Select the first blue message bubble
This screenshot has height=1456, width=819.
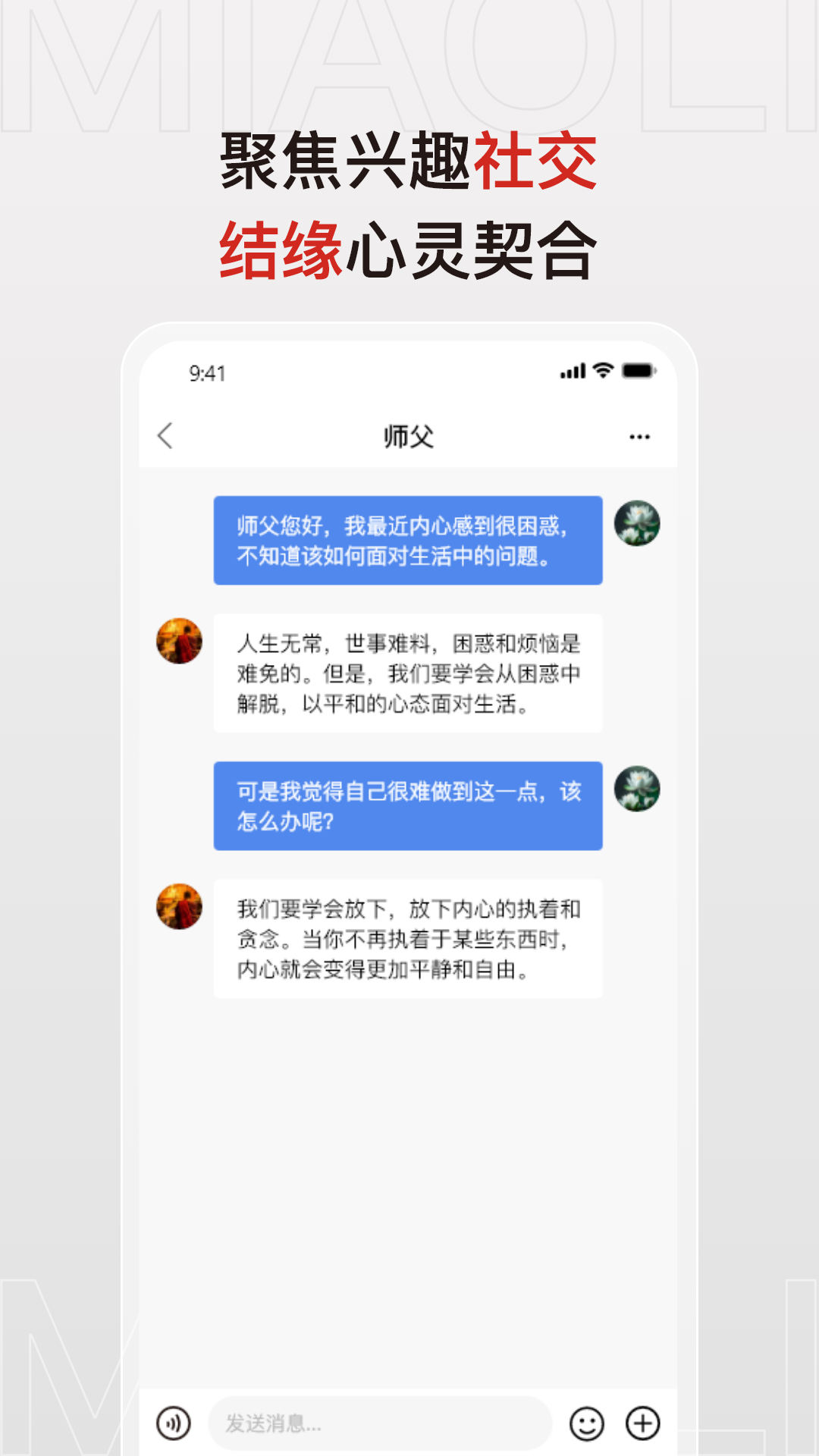(408, 542)
